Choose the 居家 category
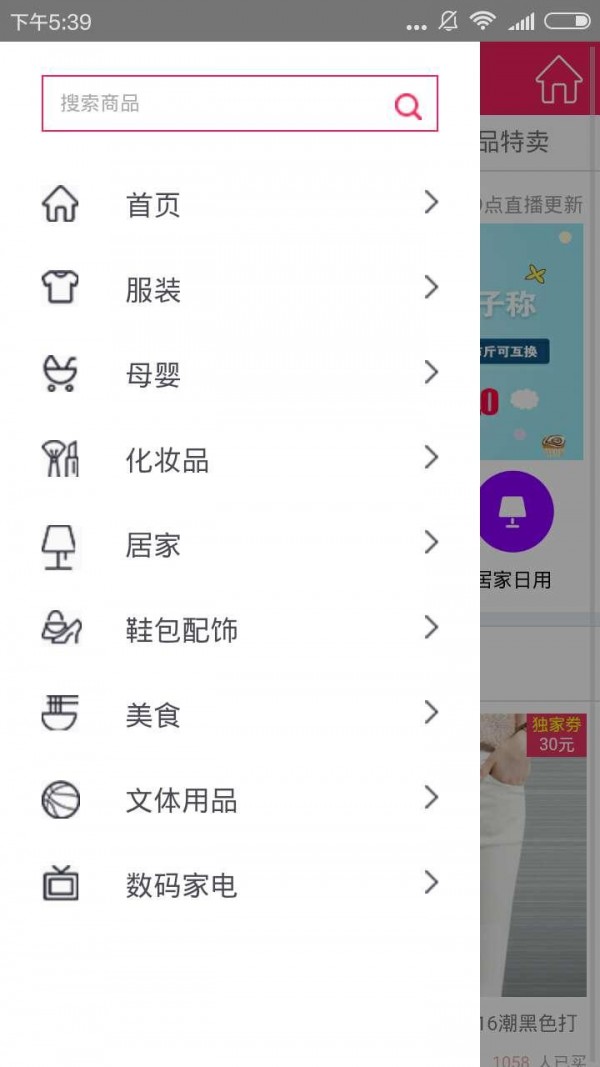The image size is (600, 1067). pos(240,545)
